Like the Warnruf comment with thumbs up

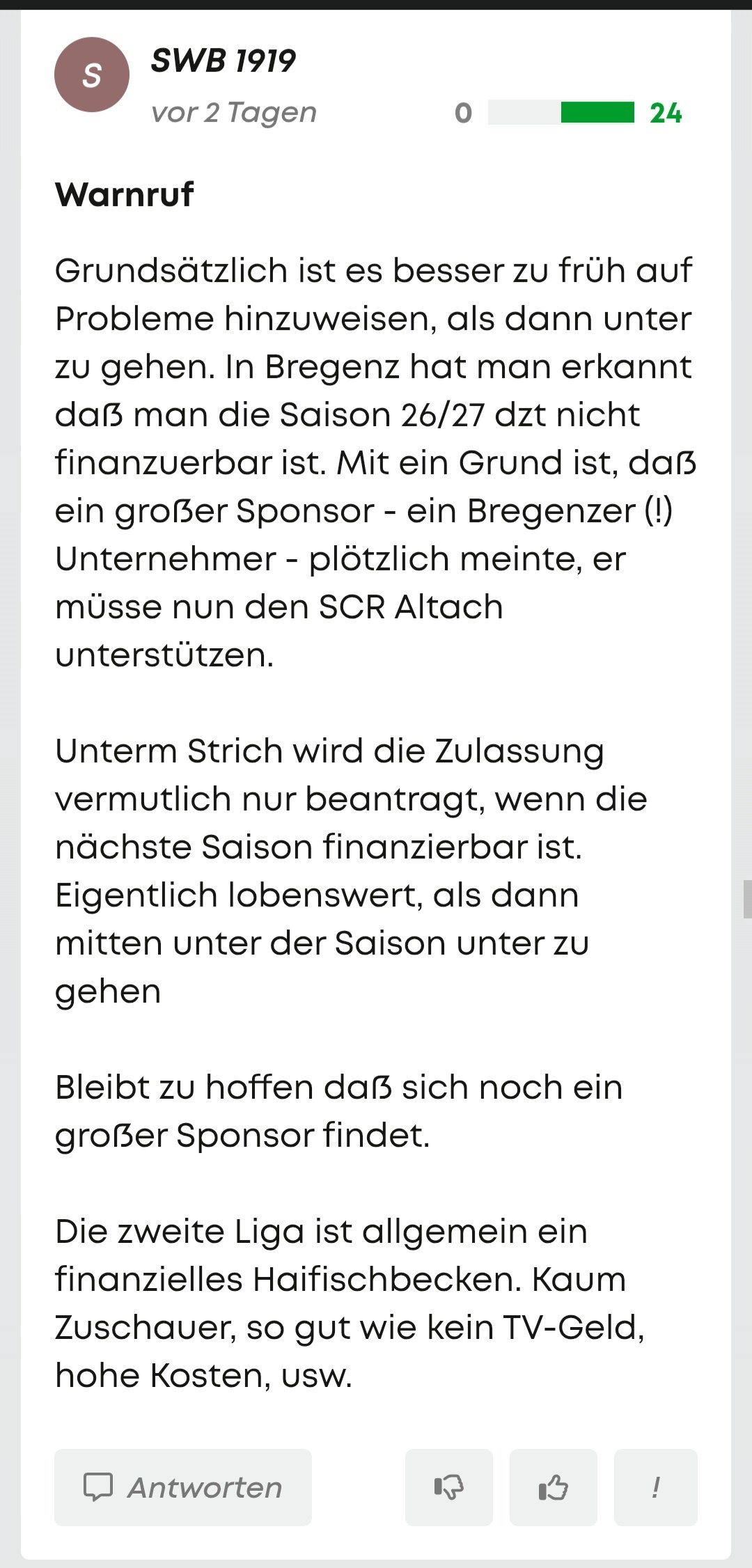click(x=553, y=1487)
